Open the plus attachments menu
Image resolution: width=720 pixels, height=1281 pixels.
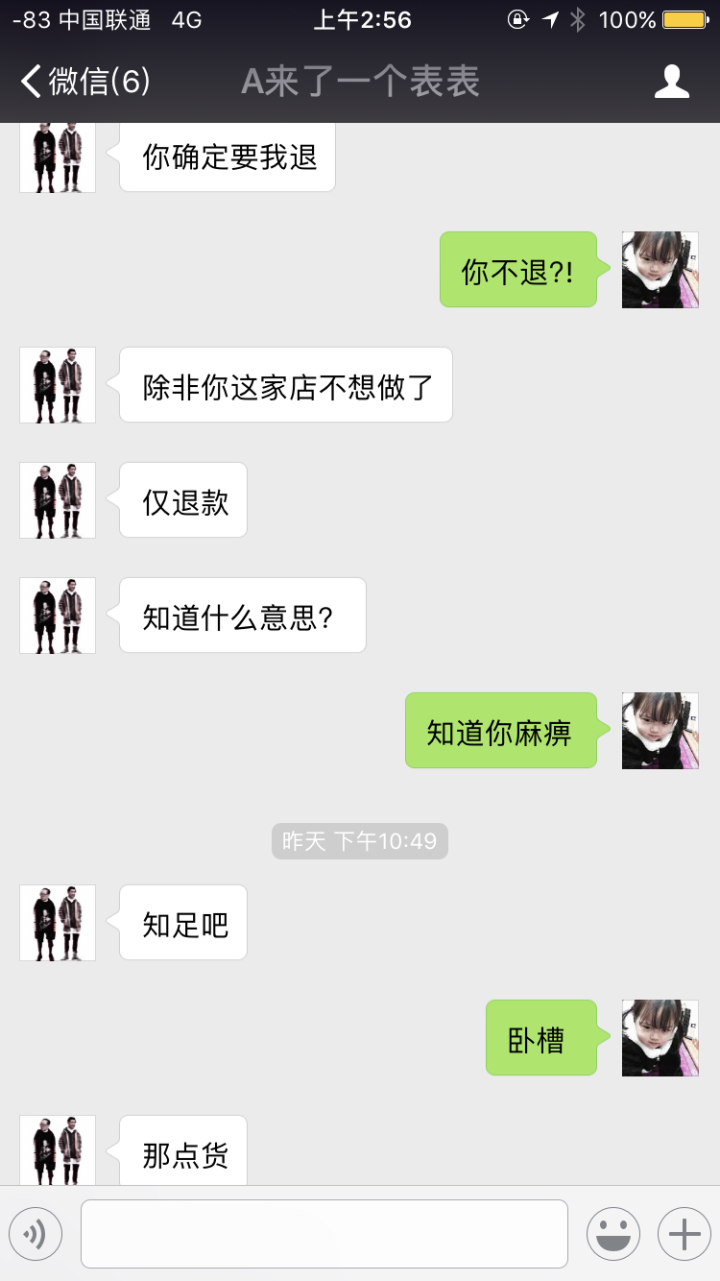684,1234
